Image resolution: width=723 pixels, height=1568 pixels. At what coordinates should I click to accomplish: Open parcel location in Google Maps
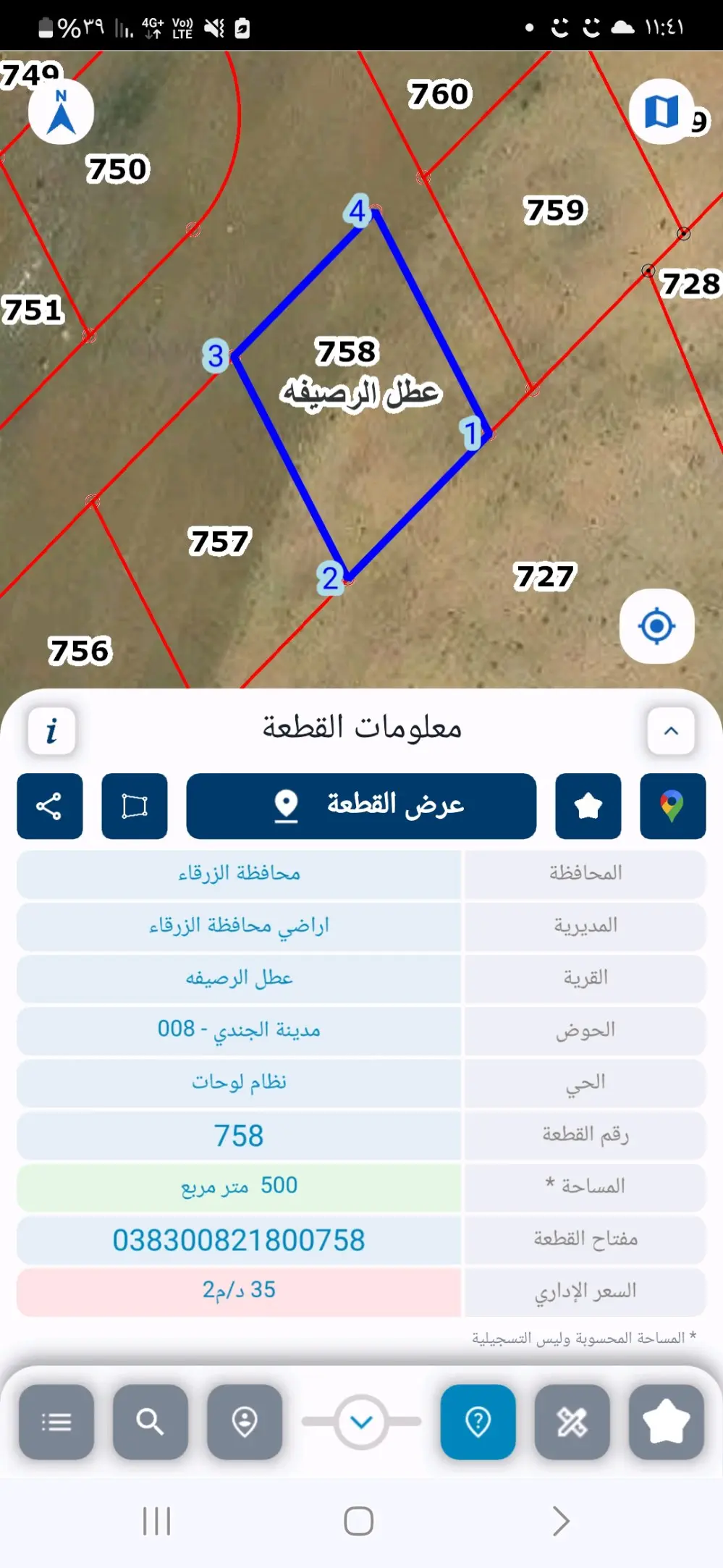coord(672,806)
